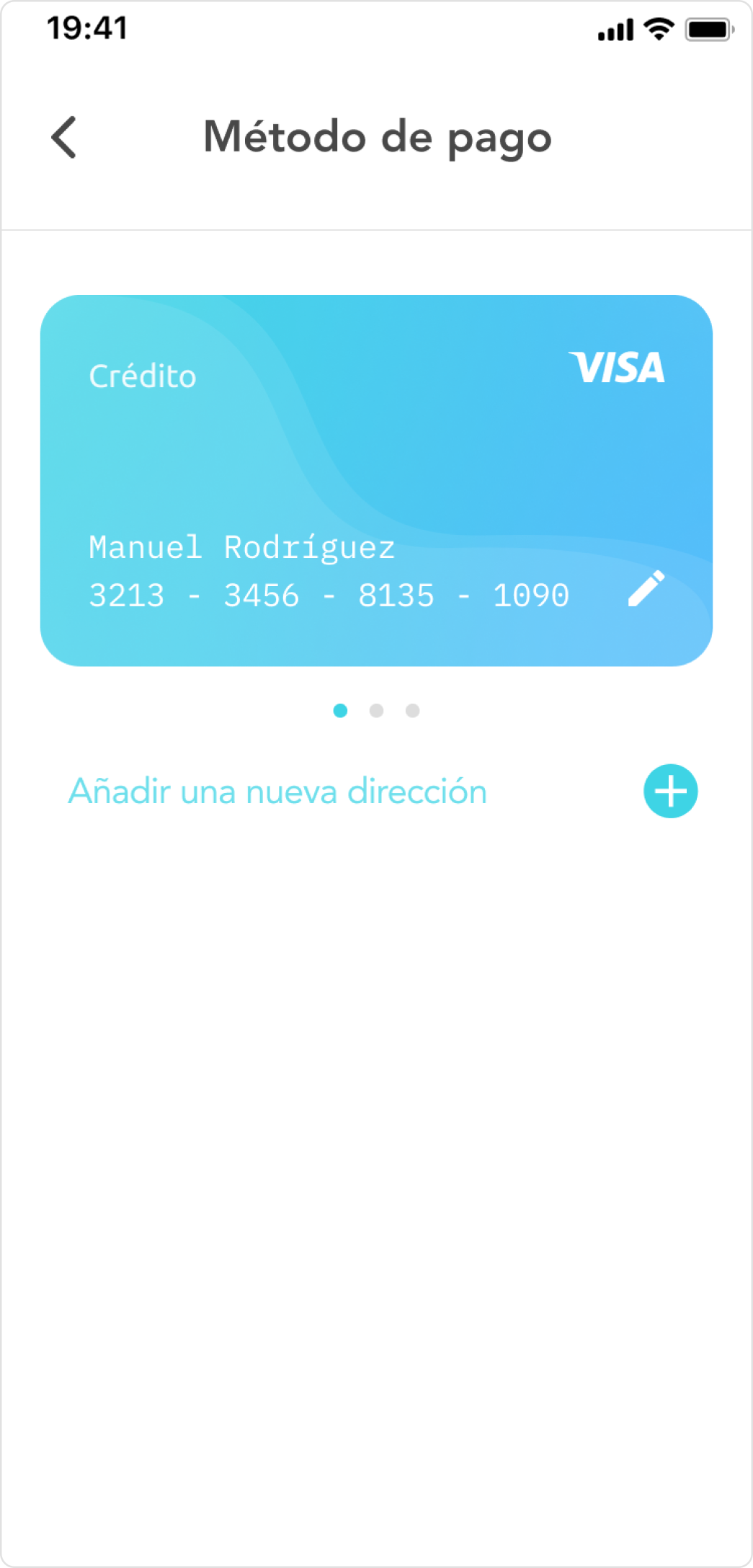The width and height of the screenshot is (753, 1568).
Task: Jump to the second card page dot
Action: 376,711
